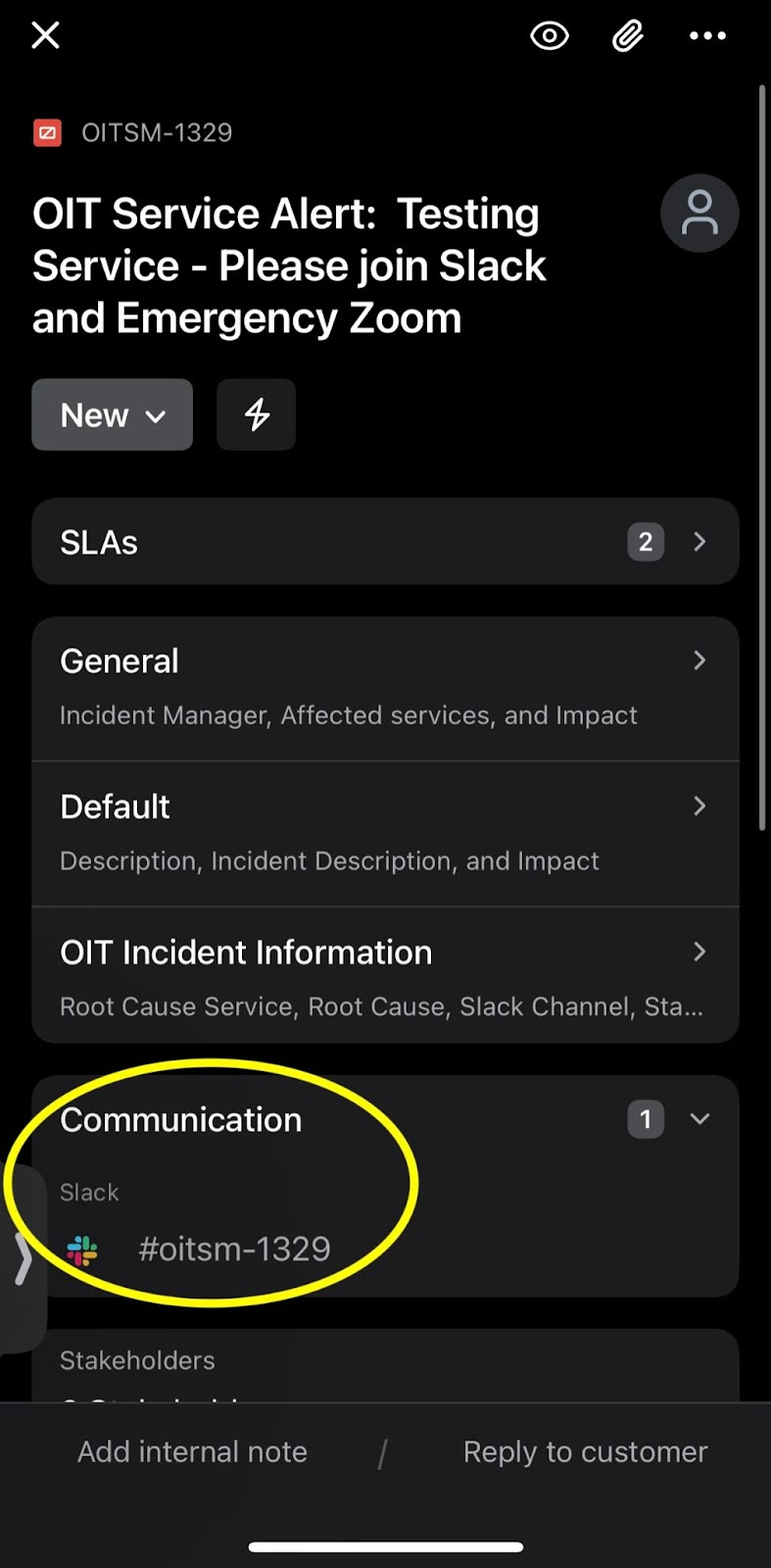
Task: Open the three-dot overflow menu
Action: (707, 36)
